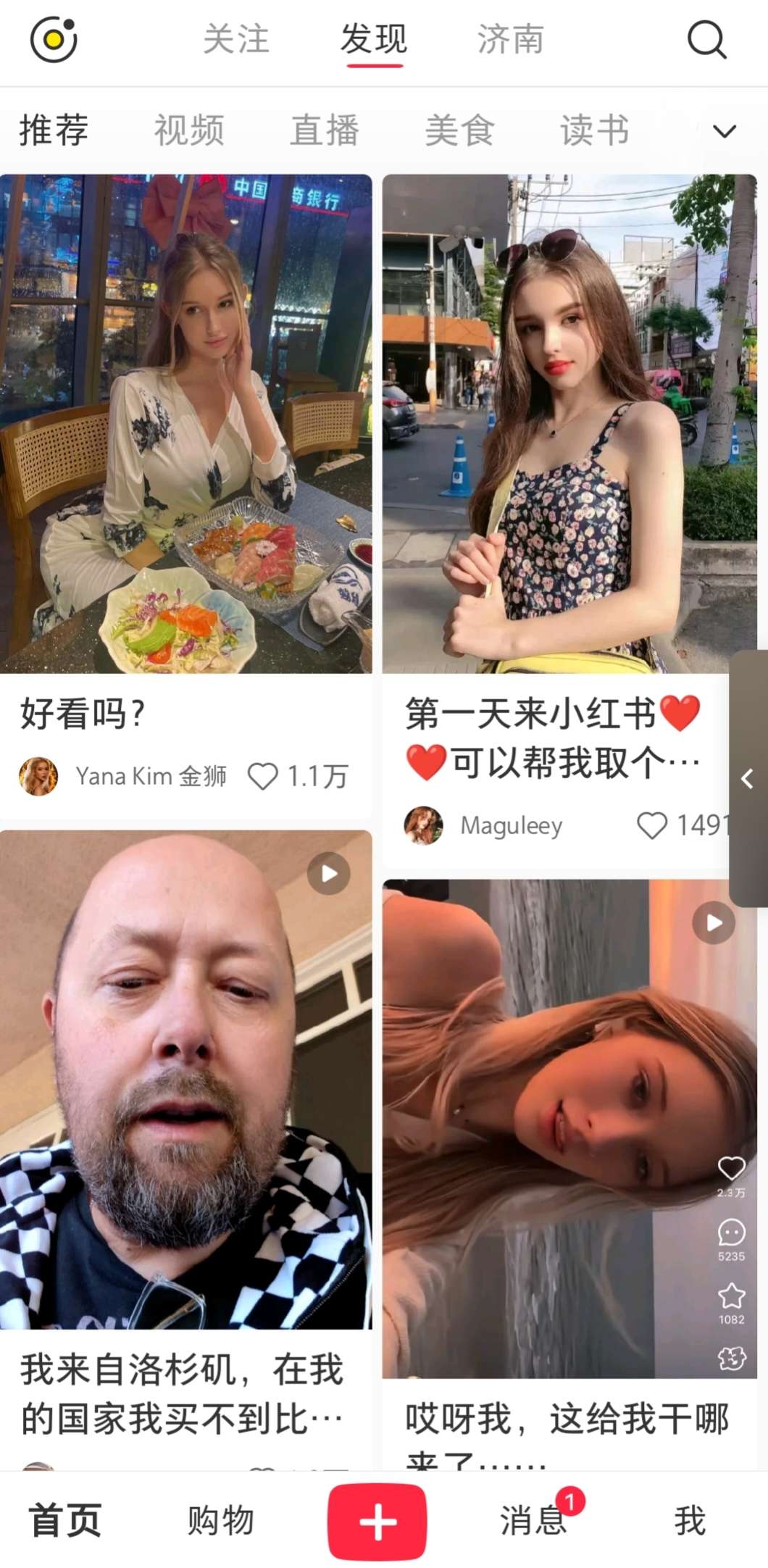Open the post titled 好看吗?
Screen dimensions: 768x1568
185,424
